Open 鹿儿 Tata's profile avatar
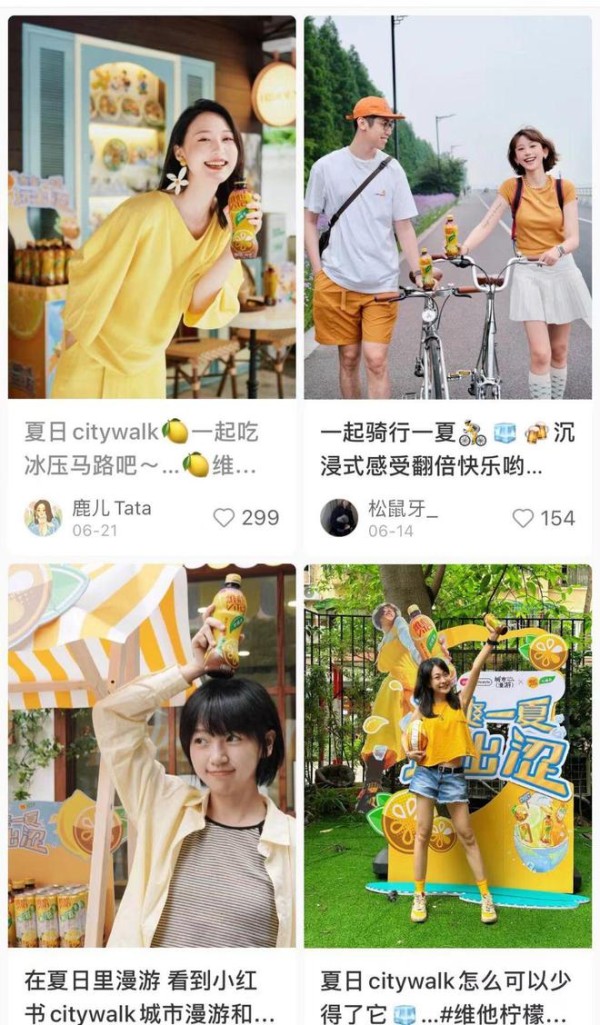Screen dimensions: 600x1025 (43, 517)
